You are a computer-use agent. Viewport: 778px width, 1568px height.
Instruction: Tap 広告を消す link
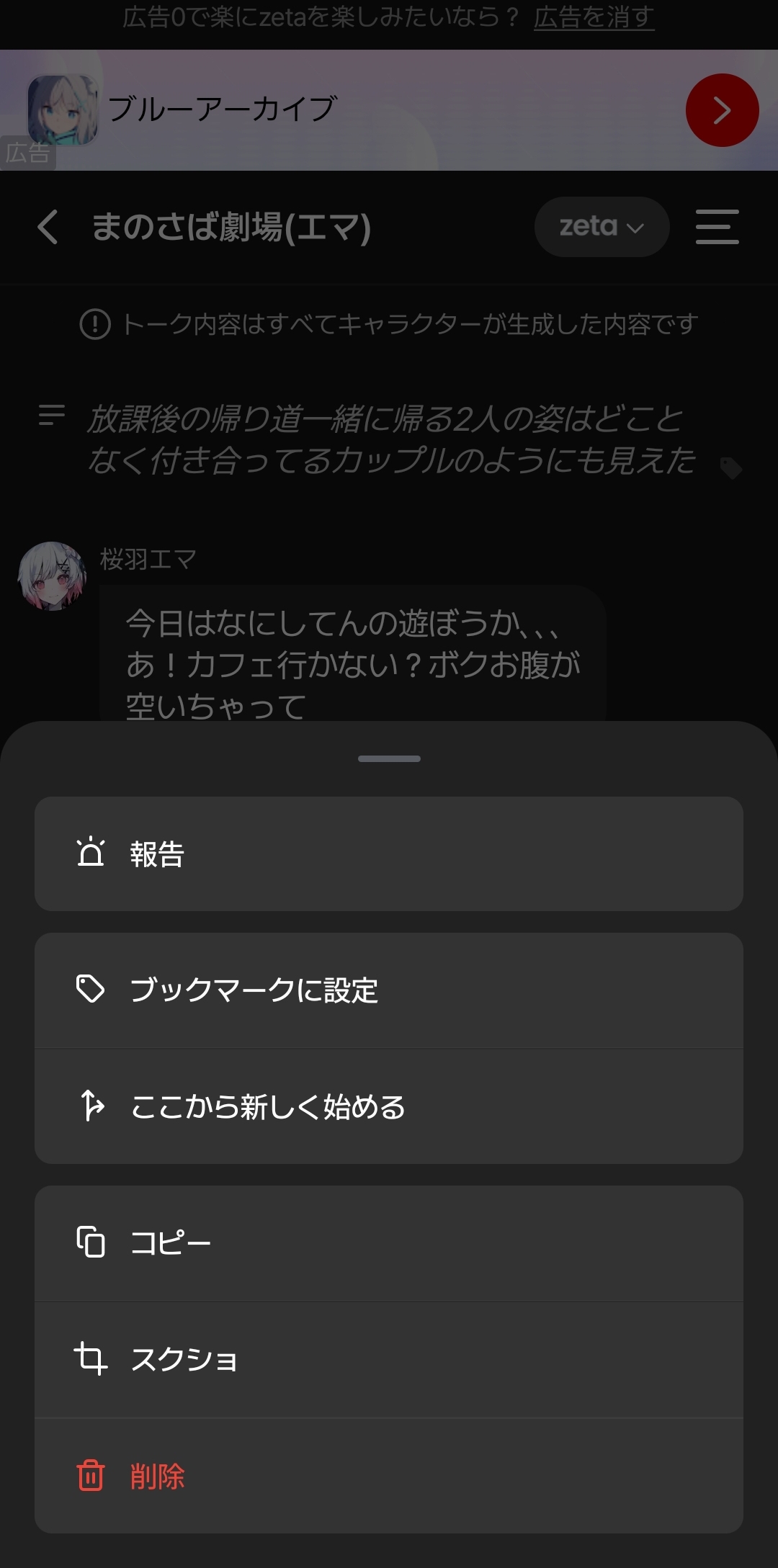point(594,17)
